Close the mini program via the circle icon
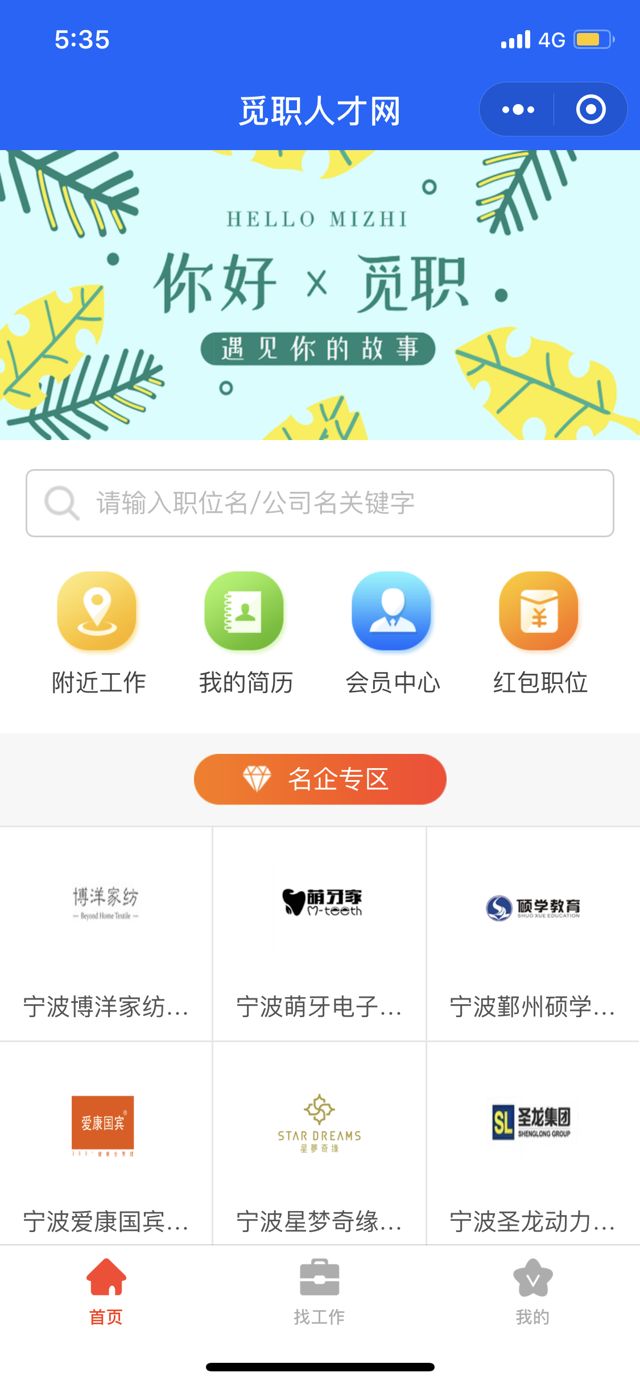This screenshot has width=640, height=1385. (x=591, y=110)
